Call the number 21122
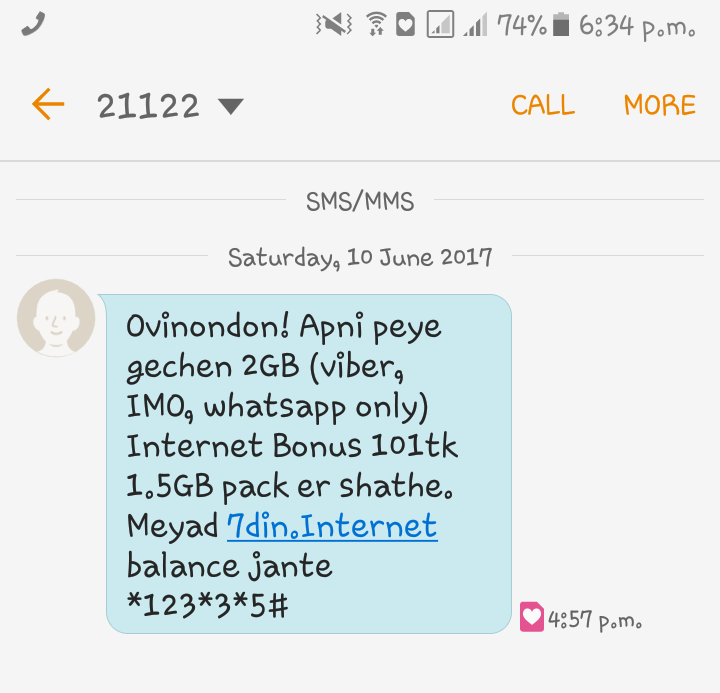This screenshot has height=693, width=720. point(543,105)
